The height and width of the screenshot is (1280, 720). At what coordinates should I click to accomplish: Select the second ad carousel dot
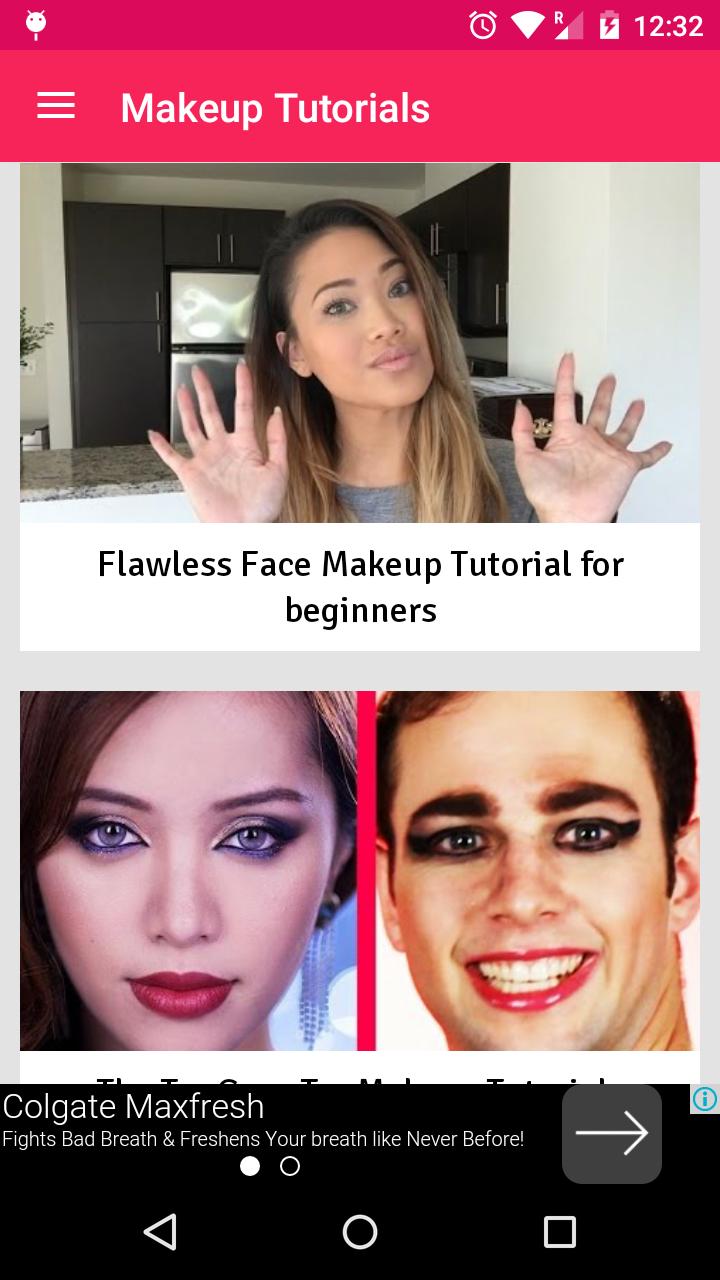click(290, 1166)
